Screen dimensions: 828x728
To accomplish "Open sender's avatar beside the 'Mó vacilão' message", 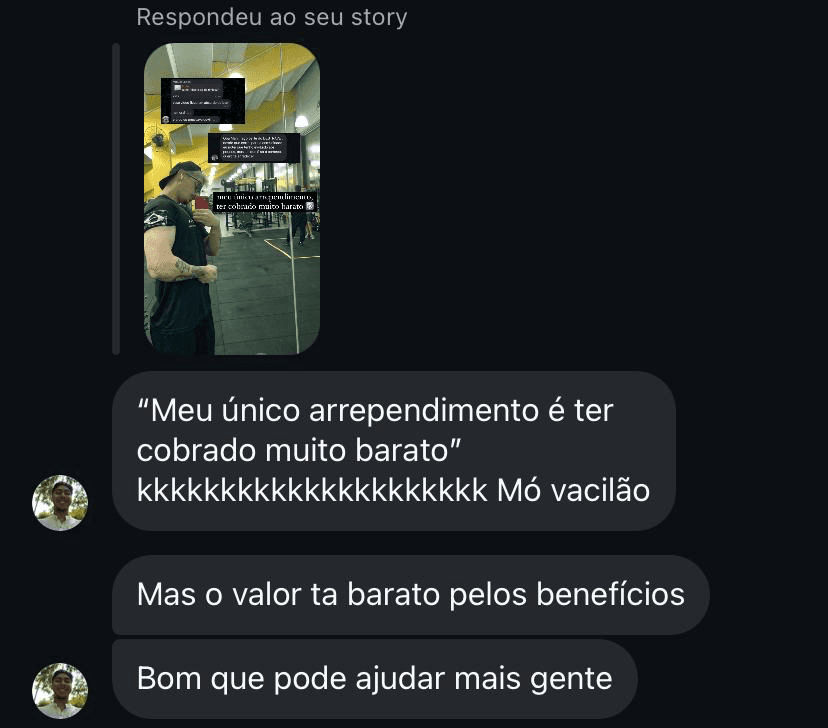I will click(60, 502).
